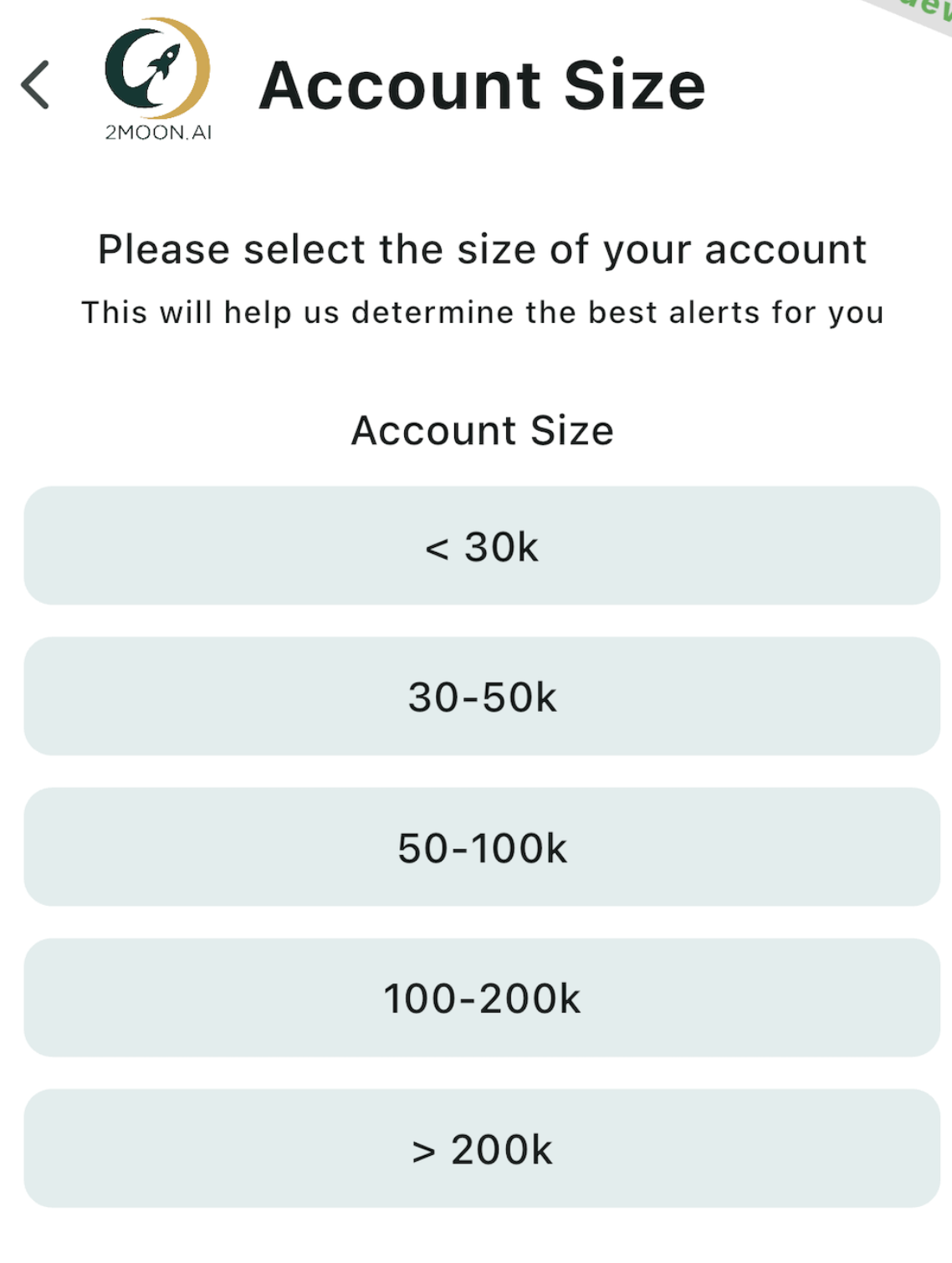Select the < 30k account size
The height and width of the screenshot is (1263, 952).
pyautogui.click(x=482, y=546)
